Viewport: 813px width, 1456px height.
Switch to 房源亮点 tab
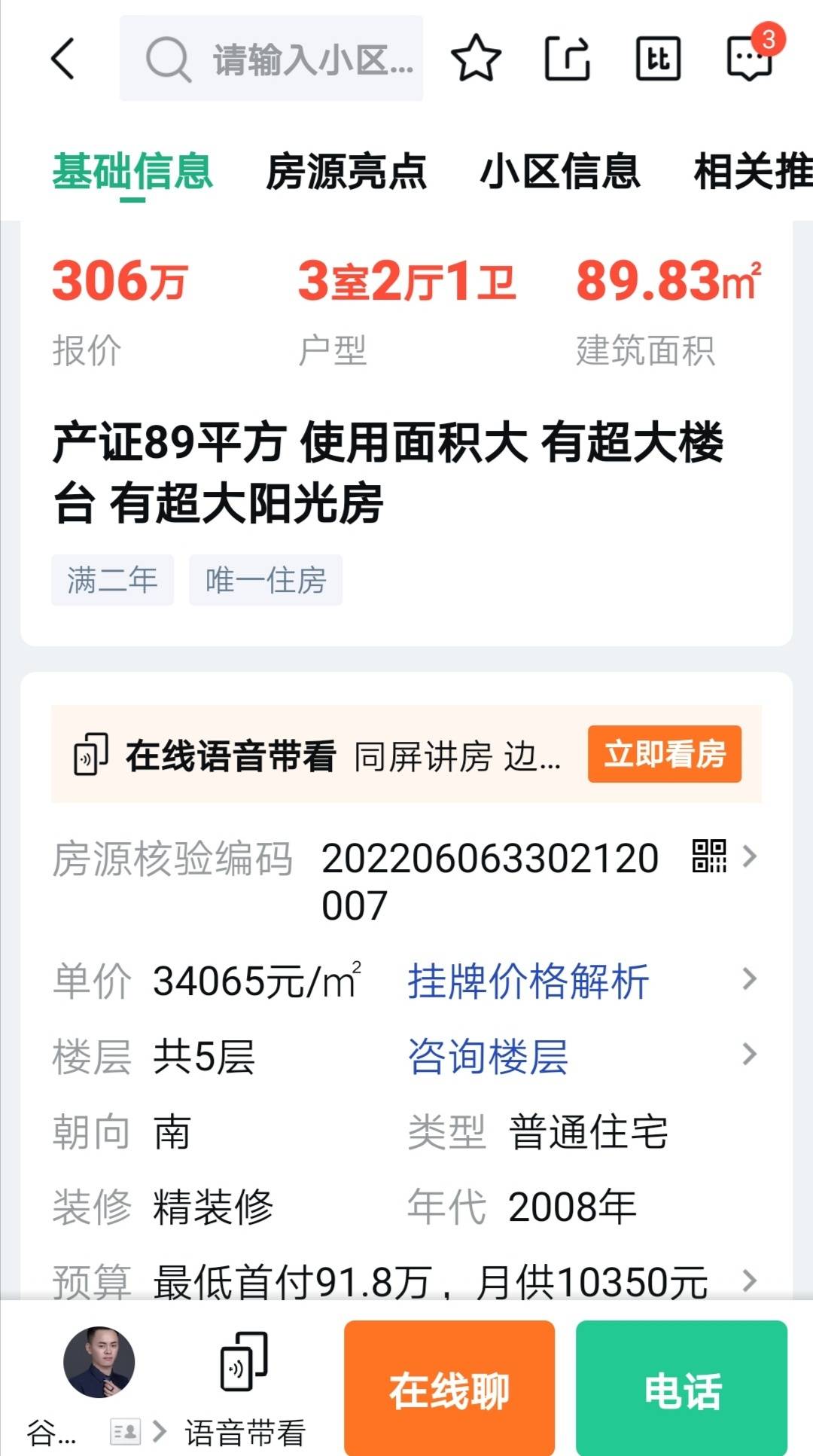(x=346, y=172)
